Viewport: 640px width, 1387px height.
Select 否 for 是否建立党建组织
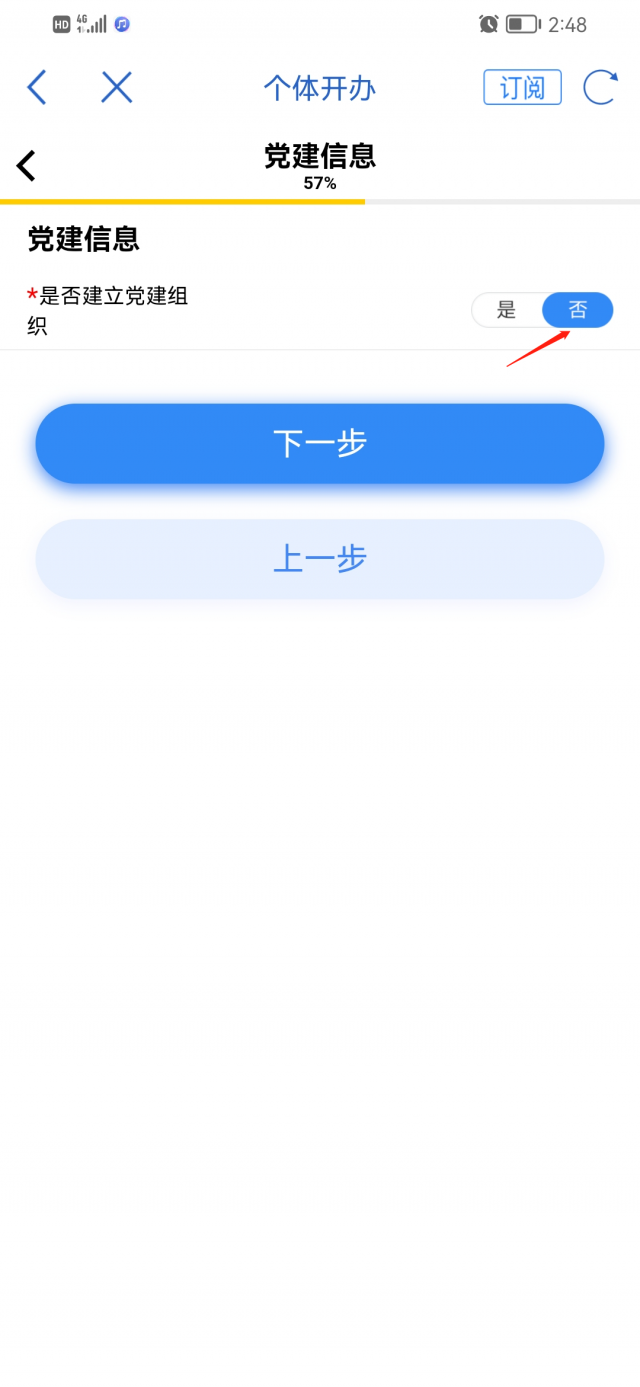tap(577, 310)
